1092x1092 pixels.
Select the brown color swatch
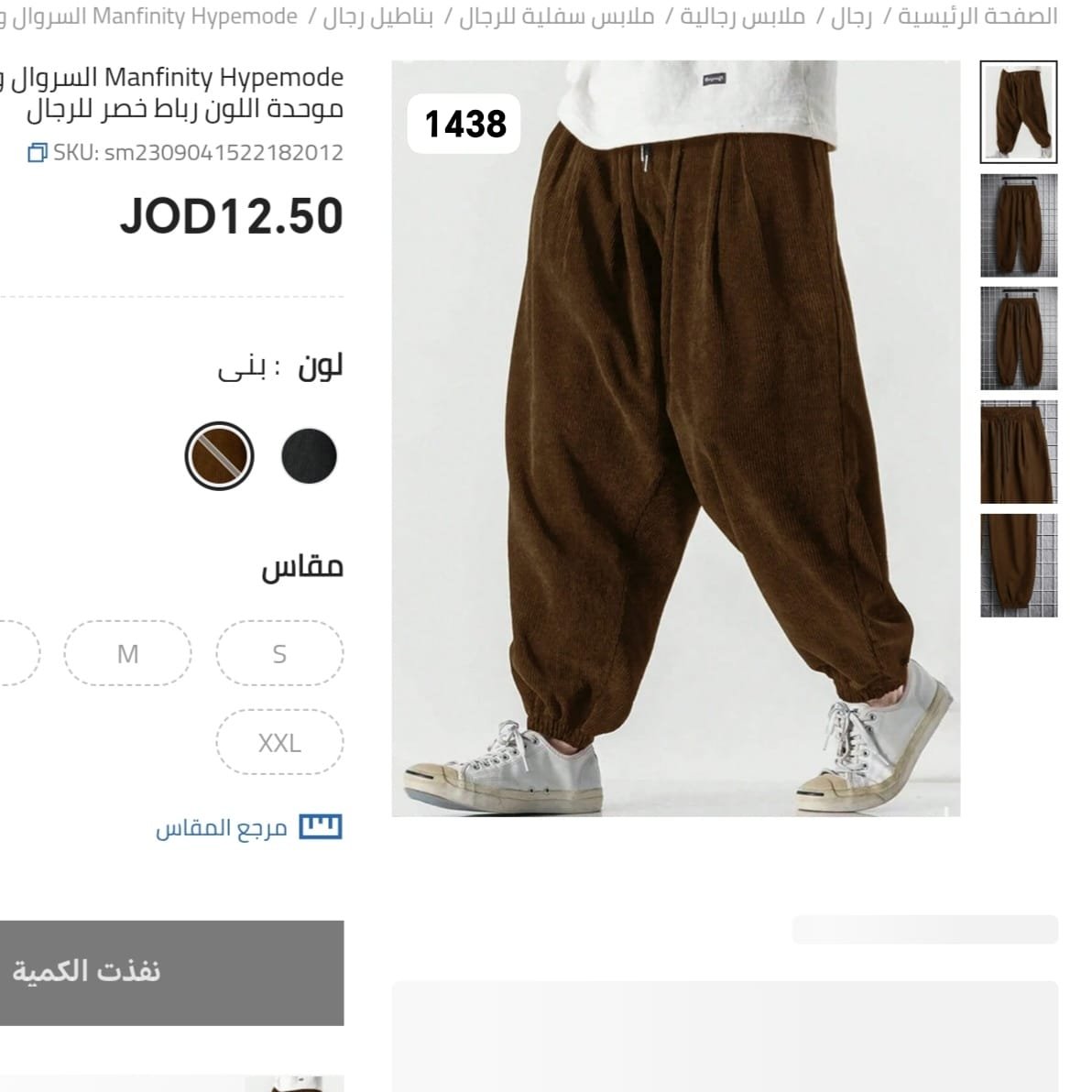(219, 455)
